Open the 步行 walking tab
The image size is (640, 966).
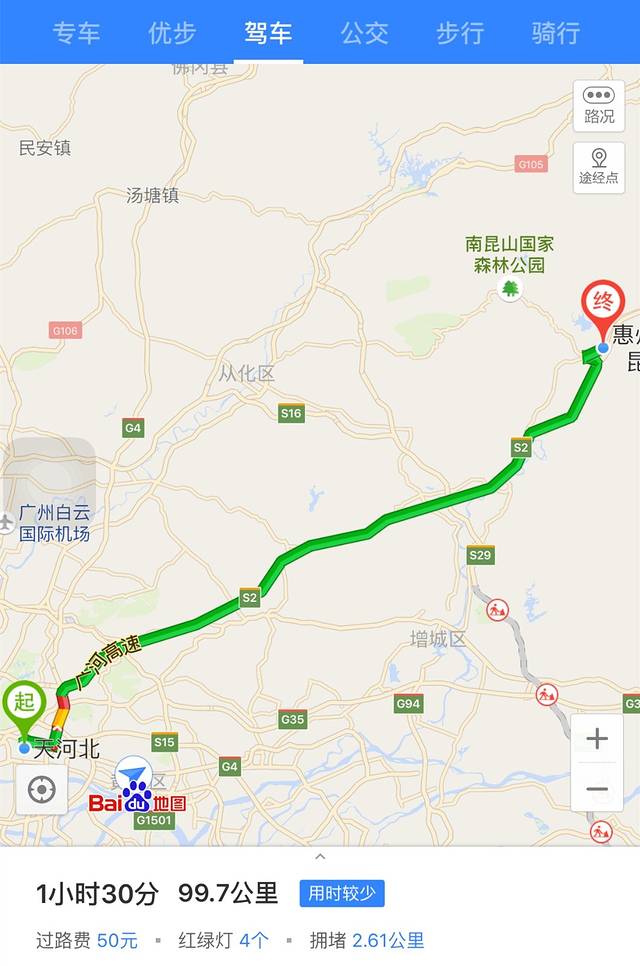point(460,33)
